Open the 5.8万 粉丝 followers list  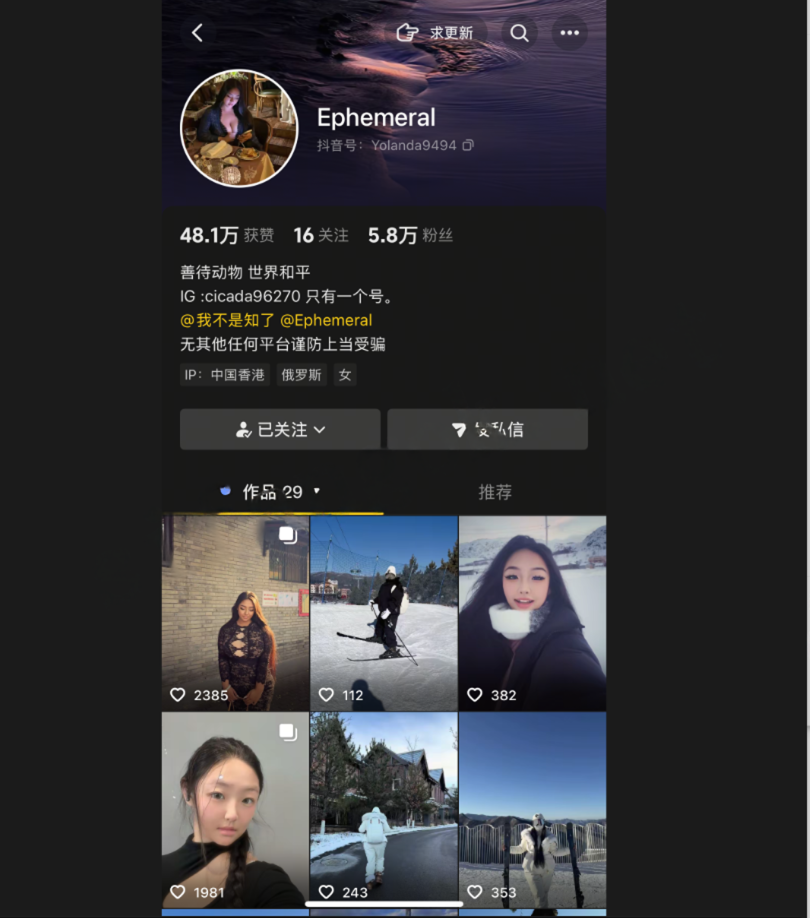(x=410, y=236)
